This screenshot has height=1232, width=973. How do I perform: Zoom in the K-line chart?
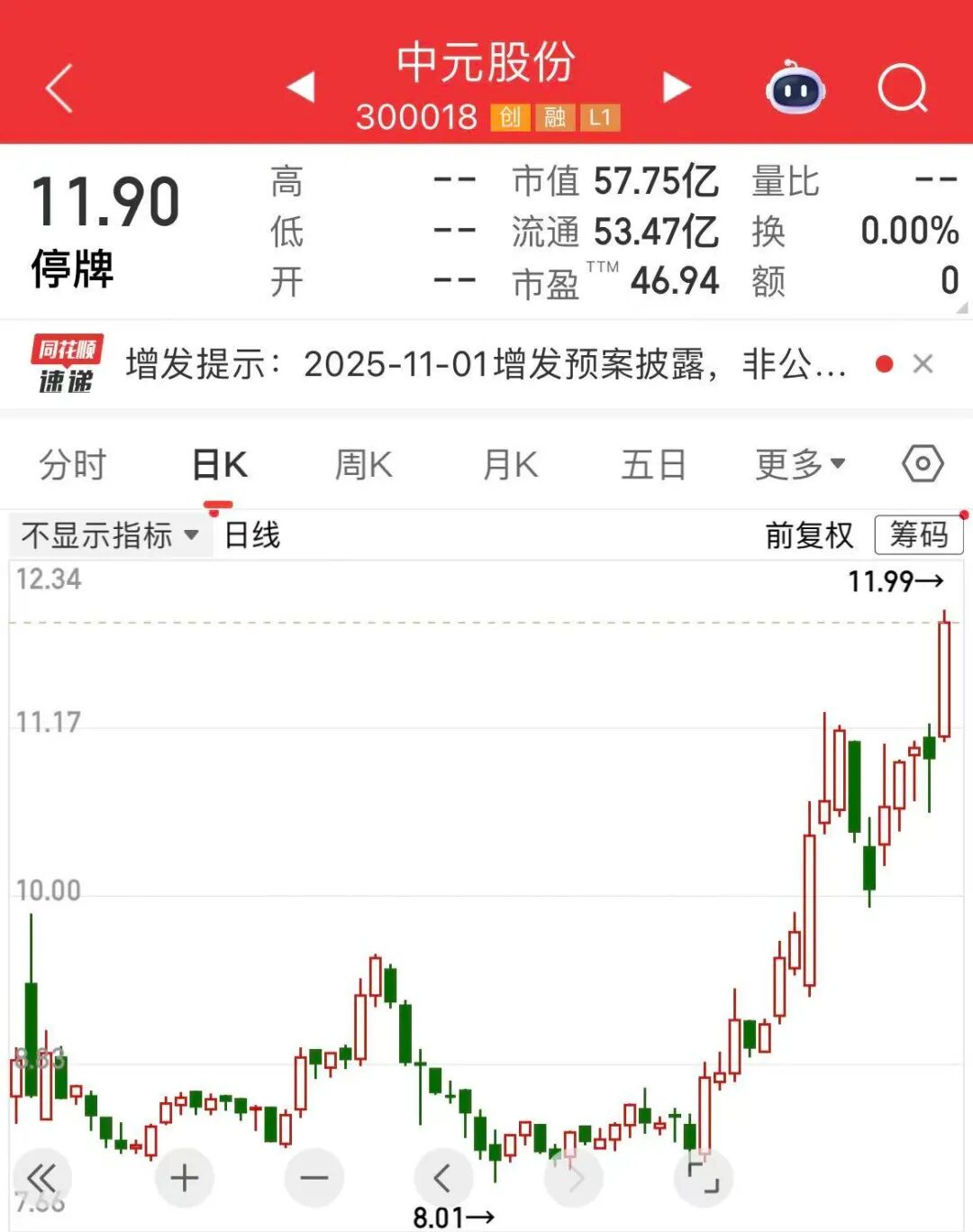pyautogui.click(x=185, y=1178)
